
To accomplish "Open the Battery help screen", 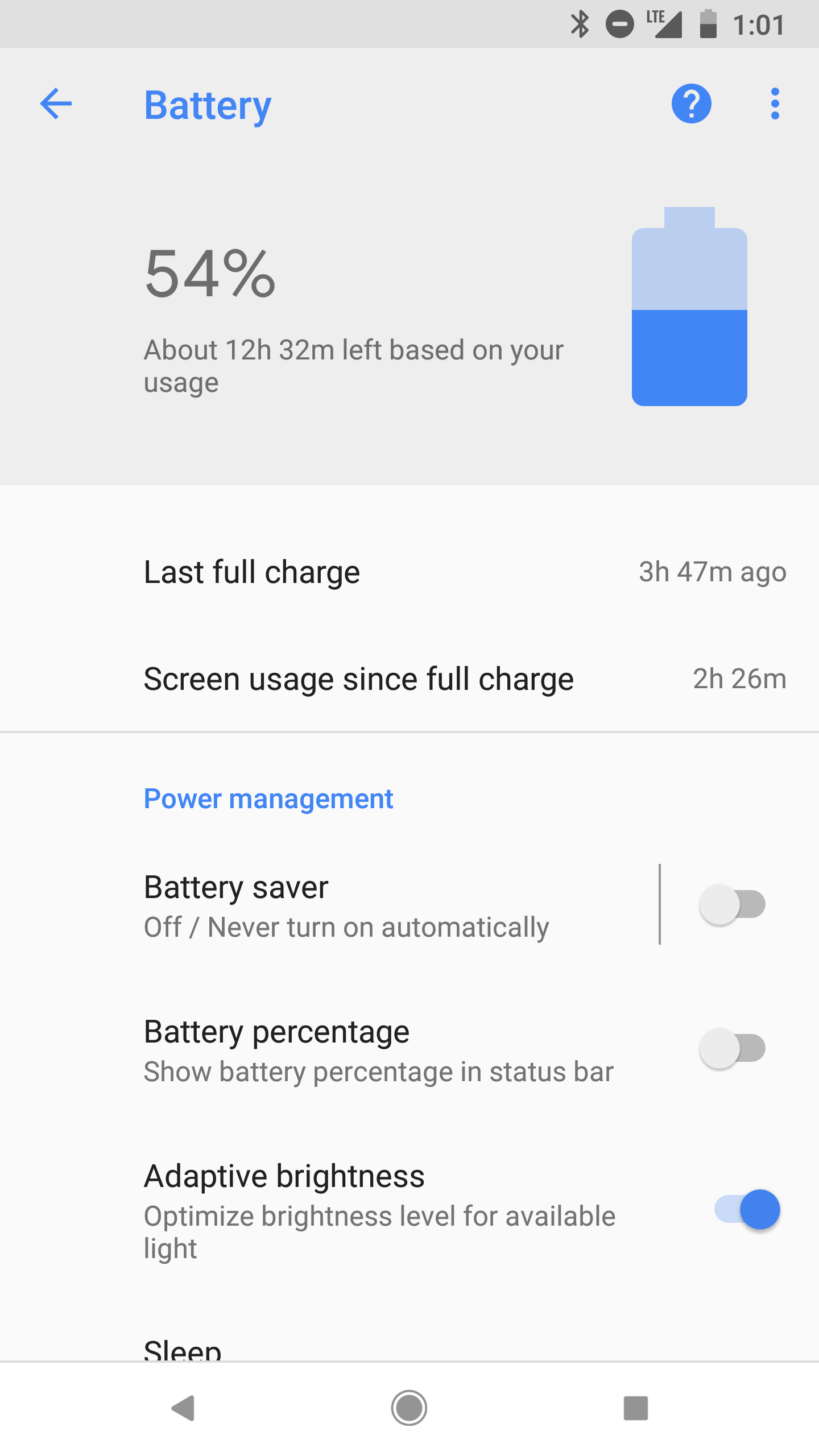I will point(692,104).
